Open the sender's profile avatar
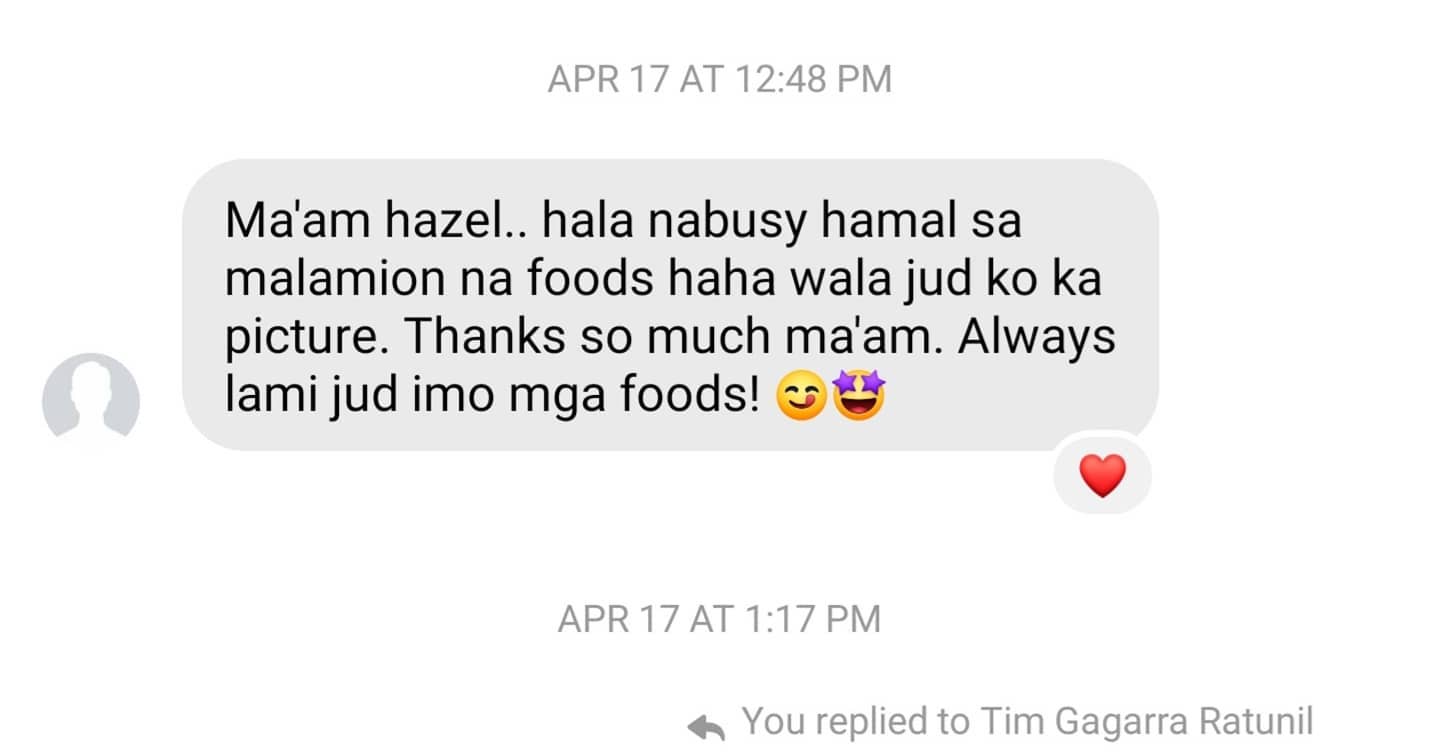The image size is (1440, 754). point(91,400)
